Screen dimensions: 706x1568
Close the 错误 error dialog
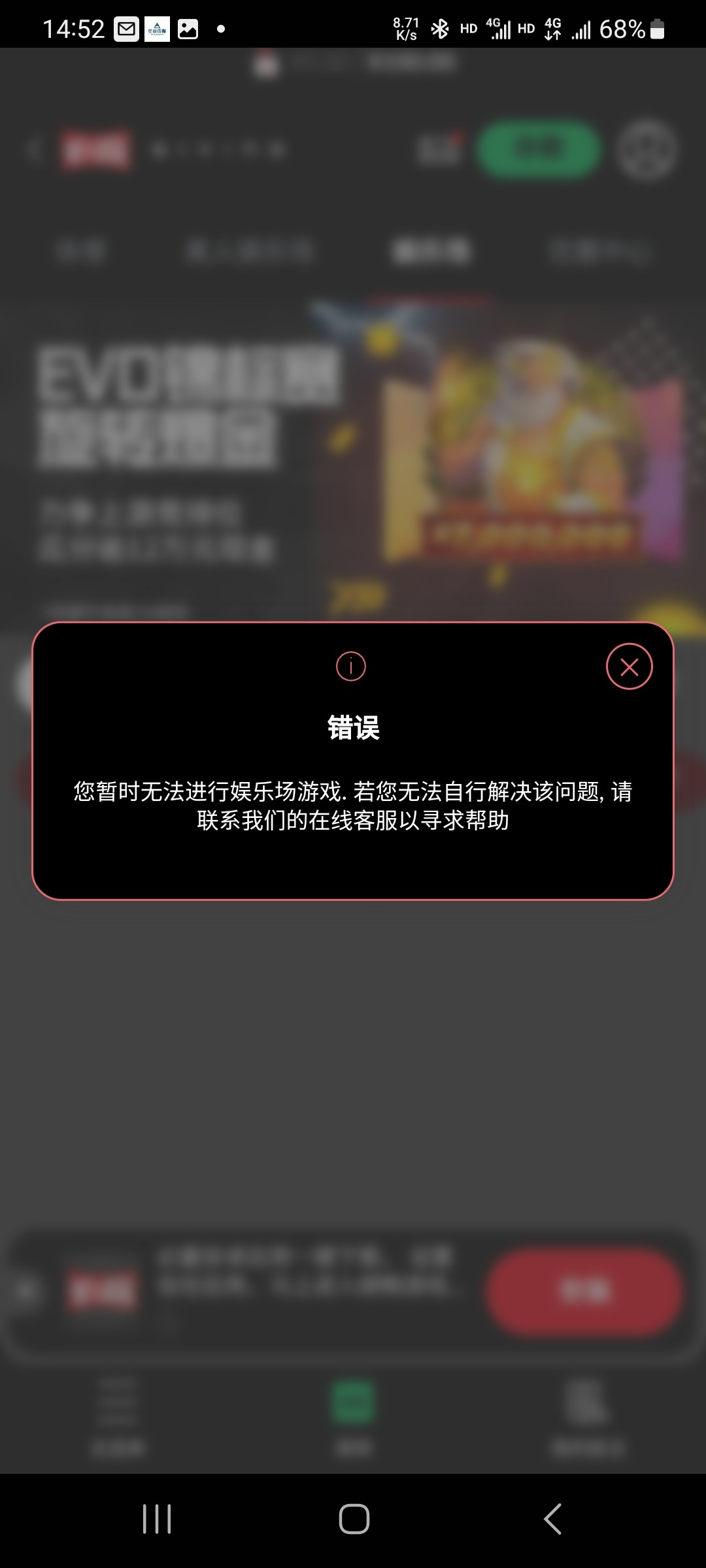coord(629,666)
